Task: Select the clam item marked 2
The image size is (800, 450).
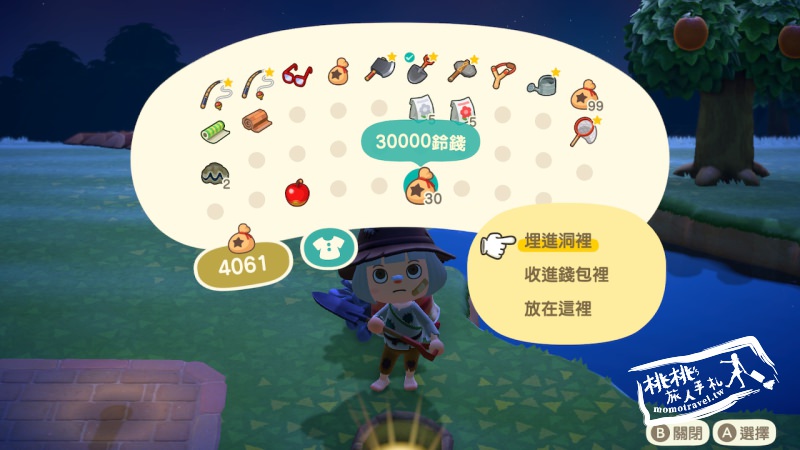Action: click(215, 174)
